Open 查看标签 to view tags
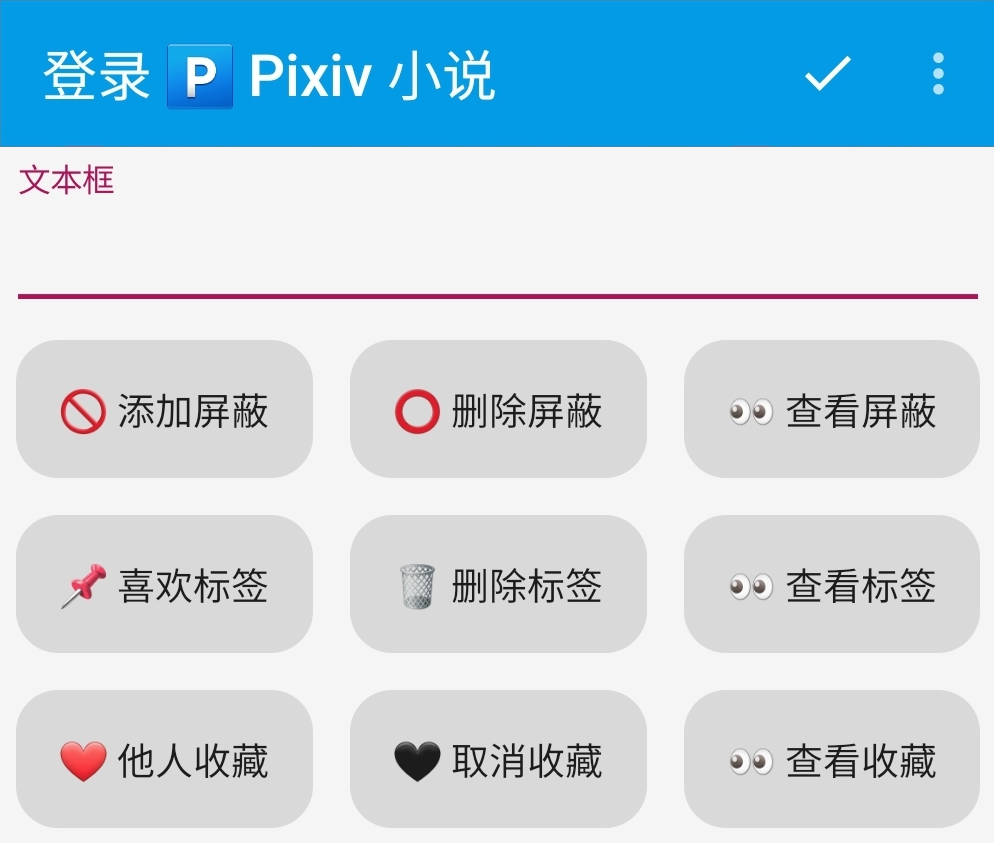The height and width of the screenshot is (843, 994). pos(831,585)
